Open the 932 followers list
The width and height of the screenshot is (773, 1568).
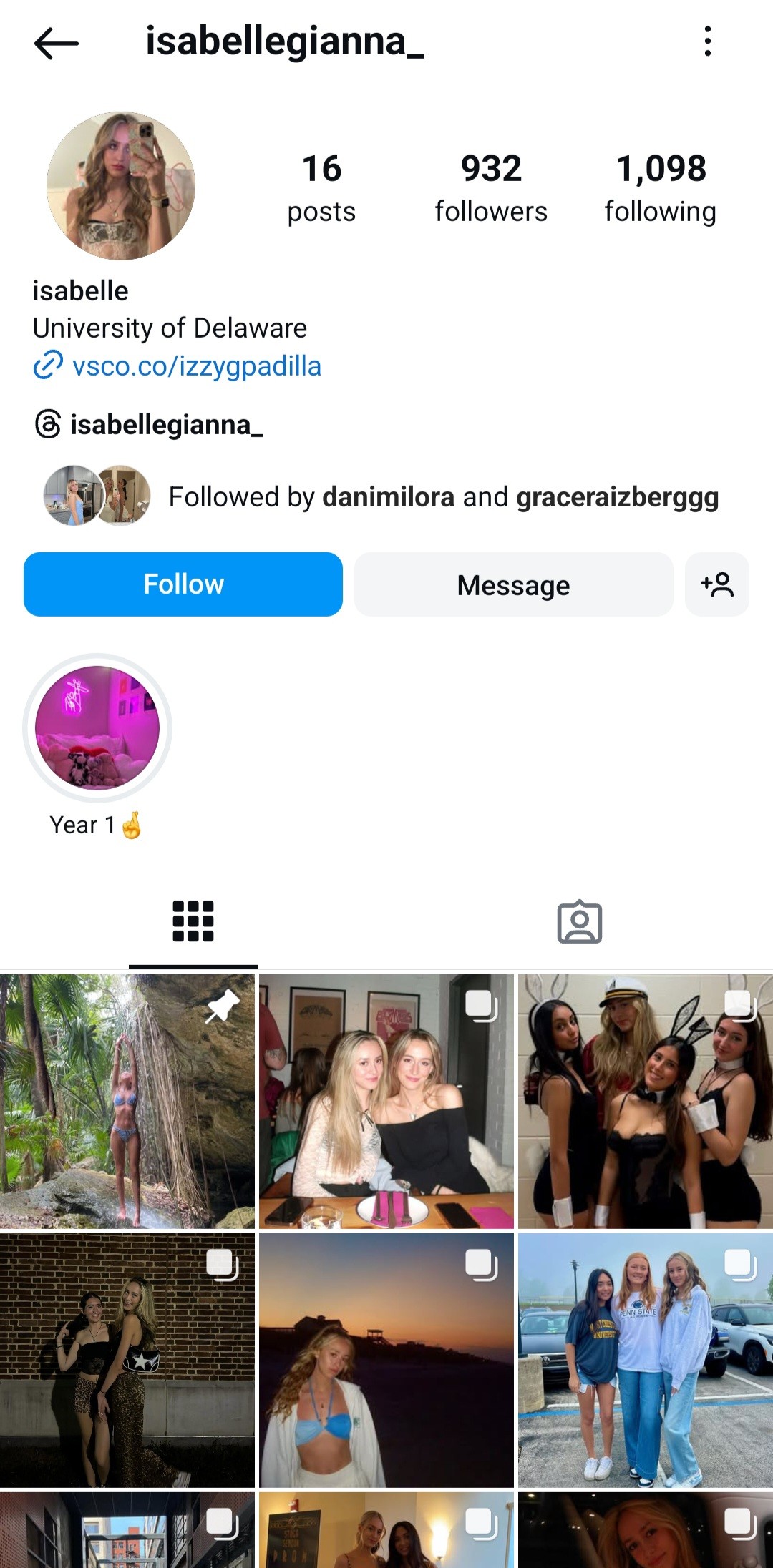click(x=491, y=188)
